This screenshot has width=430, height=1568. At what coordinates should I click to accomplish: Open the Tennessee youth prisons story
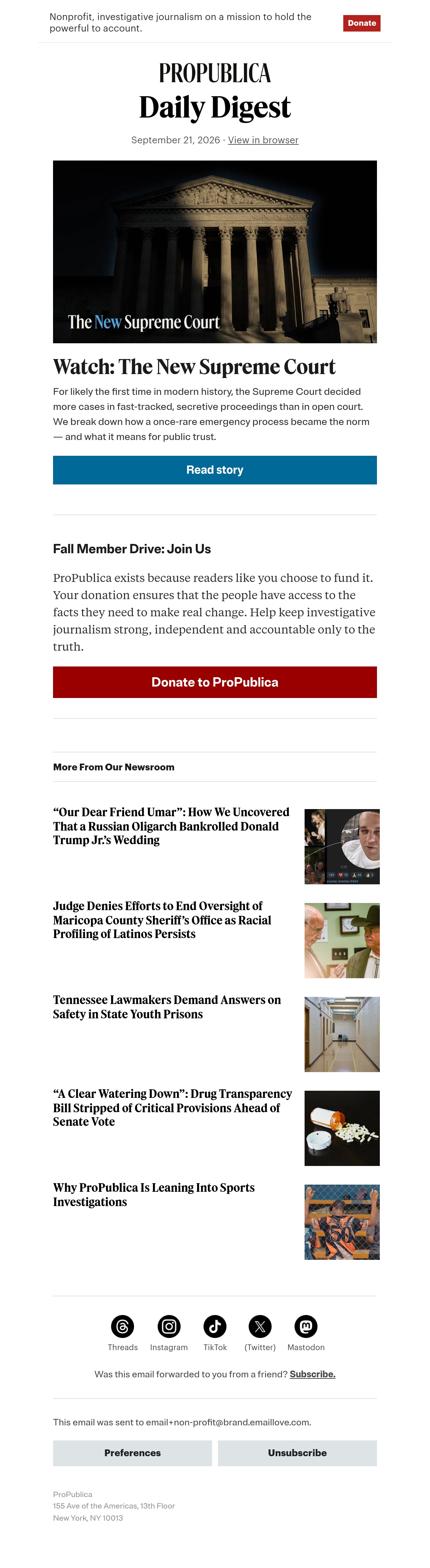[167, 1007]
